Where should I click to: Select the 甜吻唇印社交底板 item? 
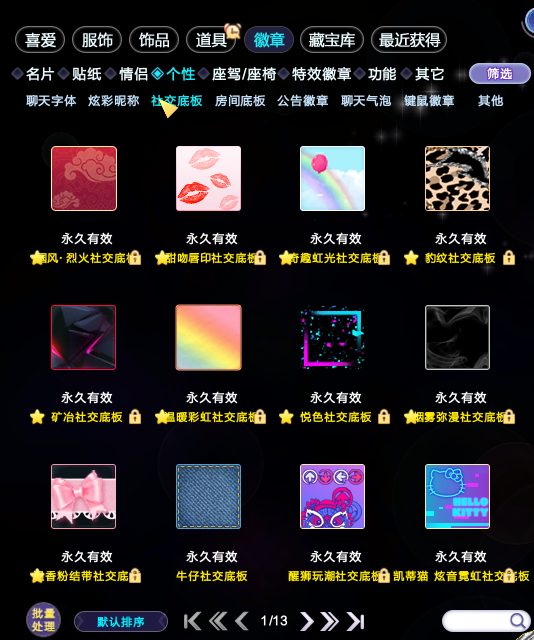point(208,178)
